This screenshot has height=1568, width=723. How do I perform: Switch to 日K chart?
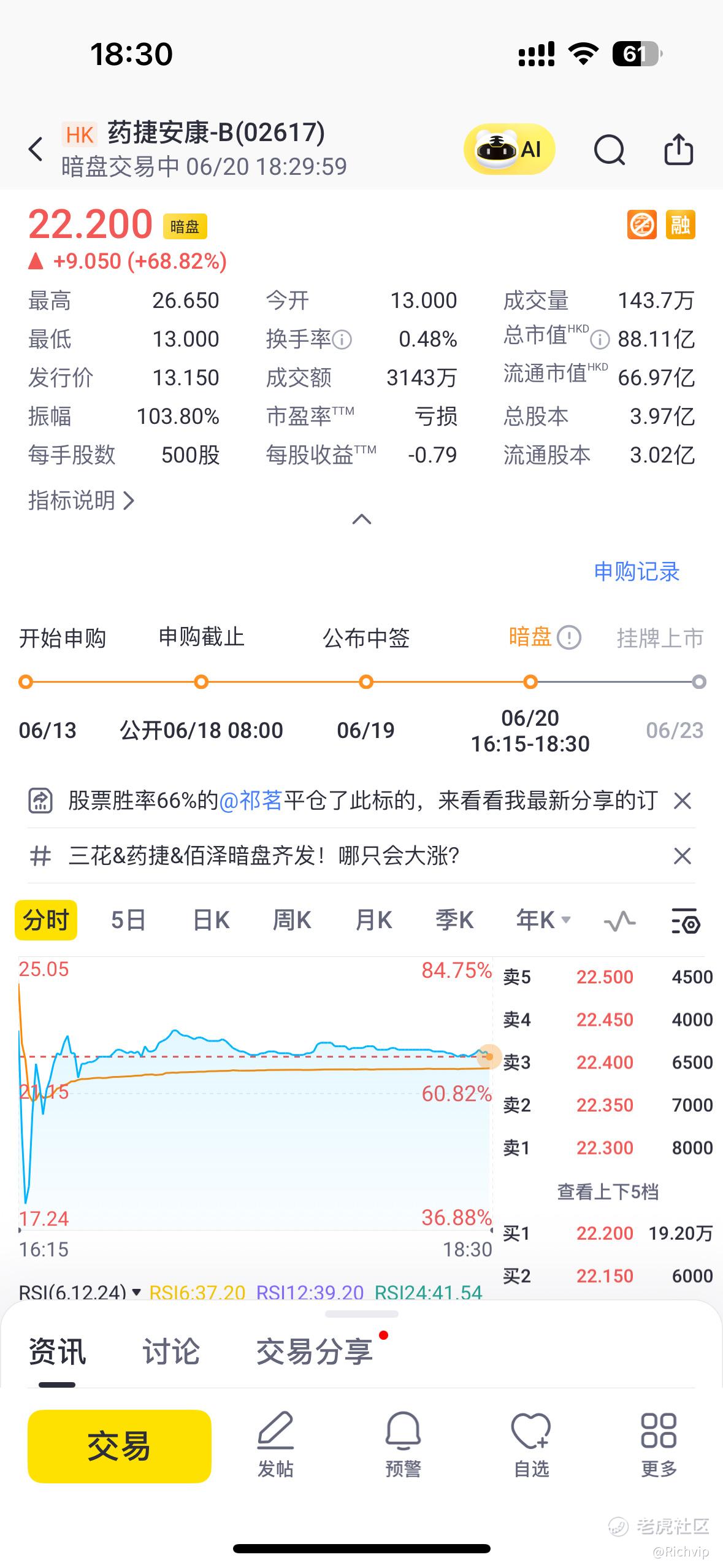point(210,920)
